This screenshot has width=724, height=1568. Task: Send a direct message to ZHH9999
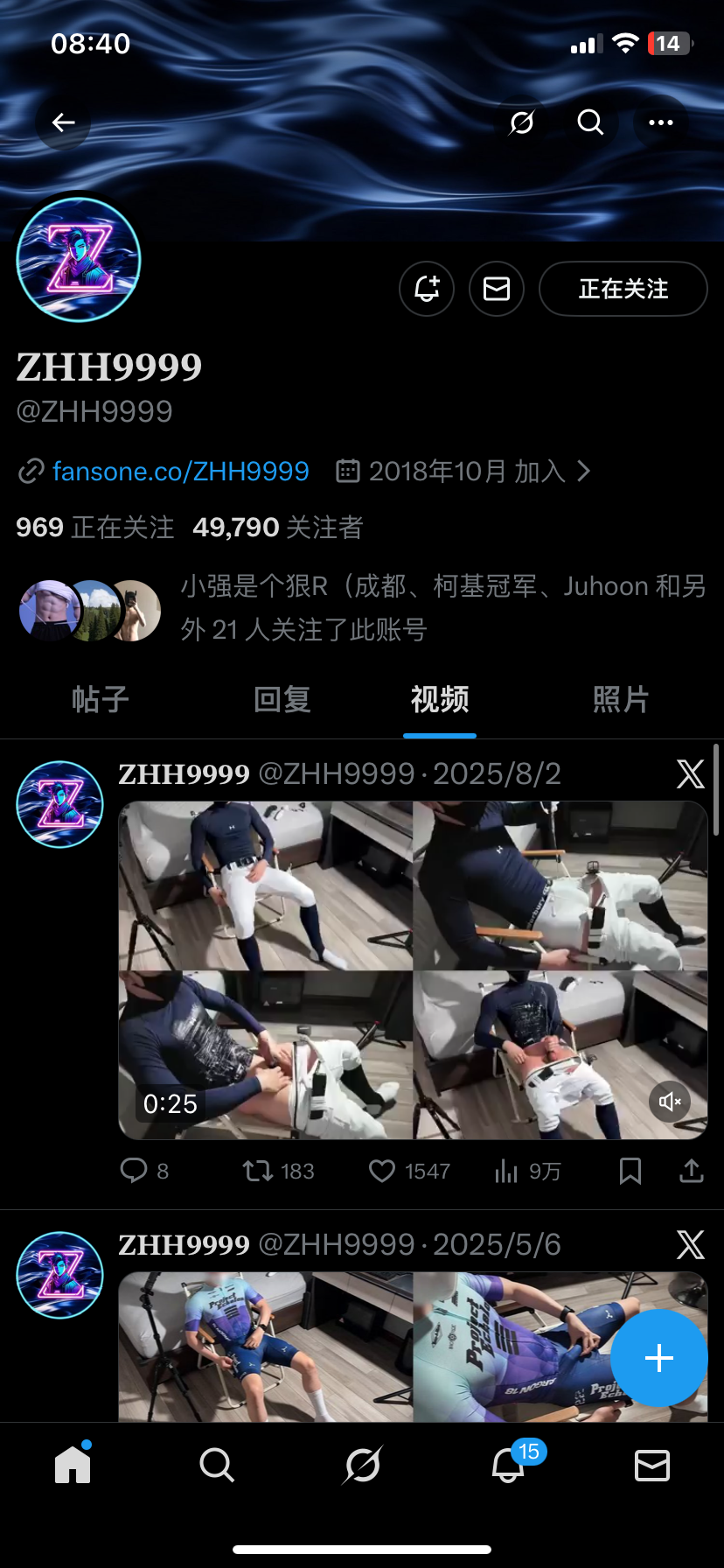(x=497, y=288)
